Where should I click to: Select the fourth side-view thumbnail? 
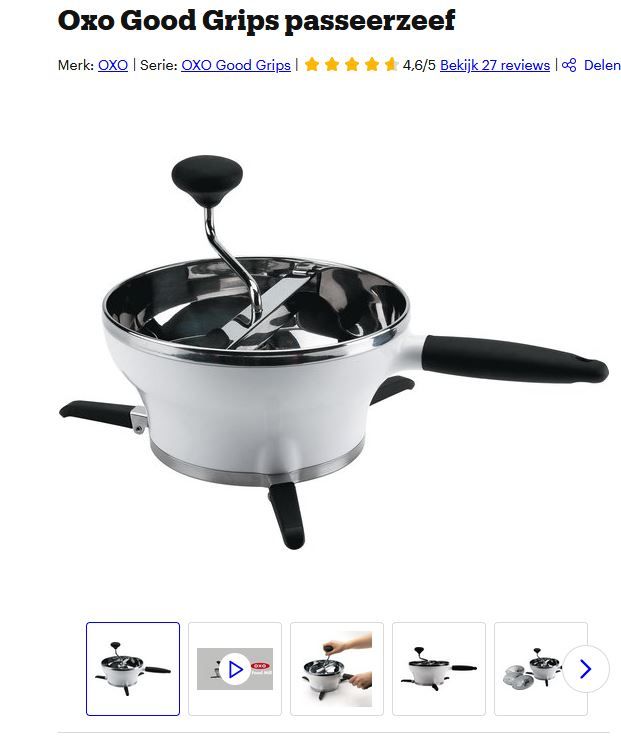click(x=439, y=669)
